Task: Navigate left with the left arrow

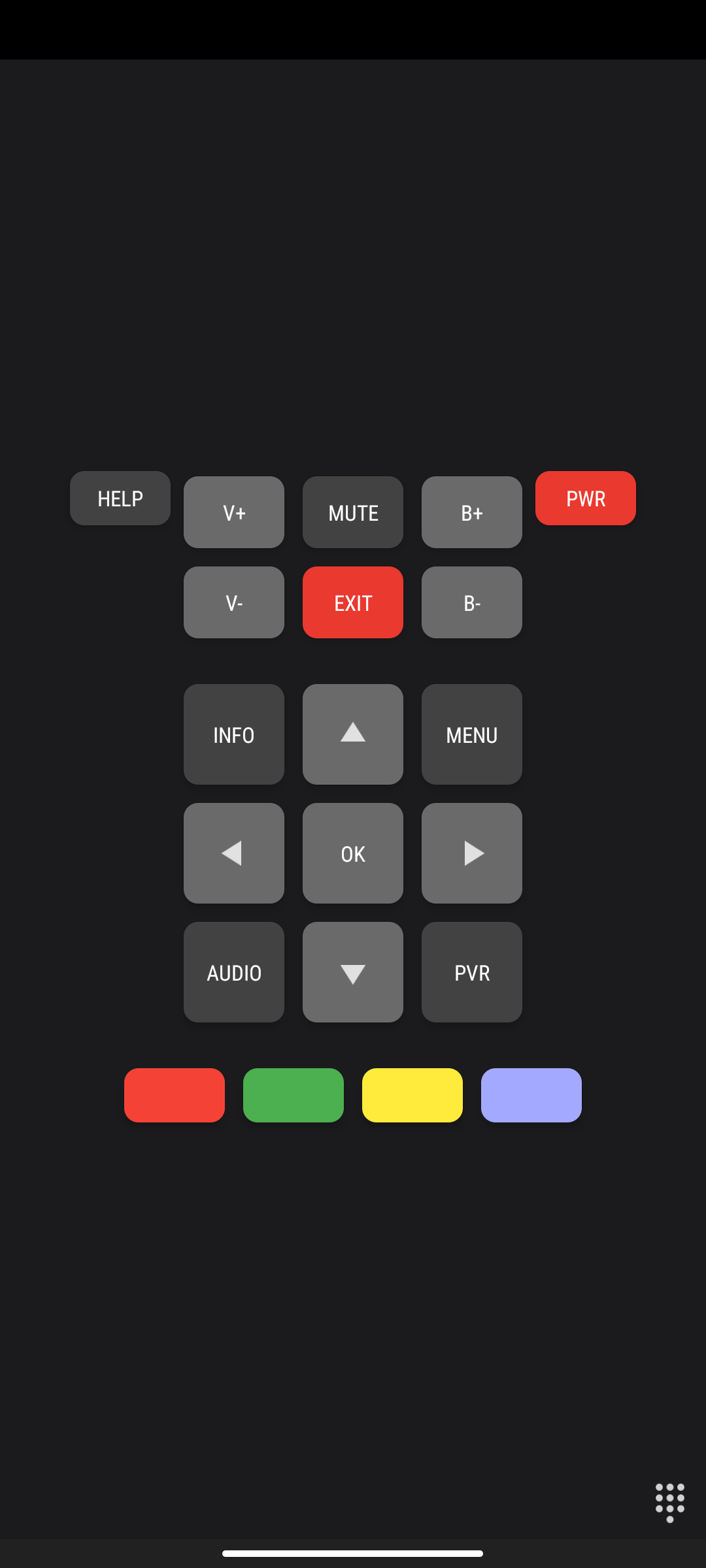Action: pos(234,853)
